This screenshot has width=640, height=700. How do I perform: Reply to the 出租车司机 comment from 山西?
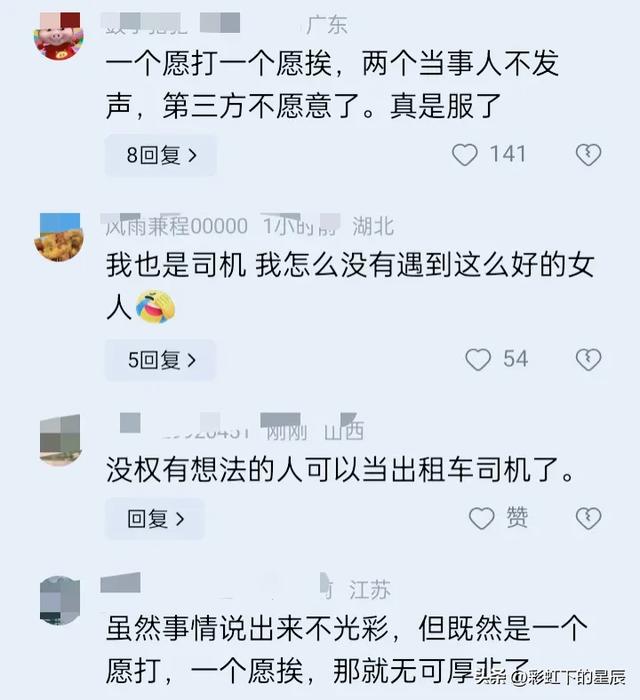point(155,519)
